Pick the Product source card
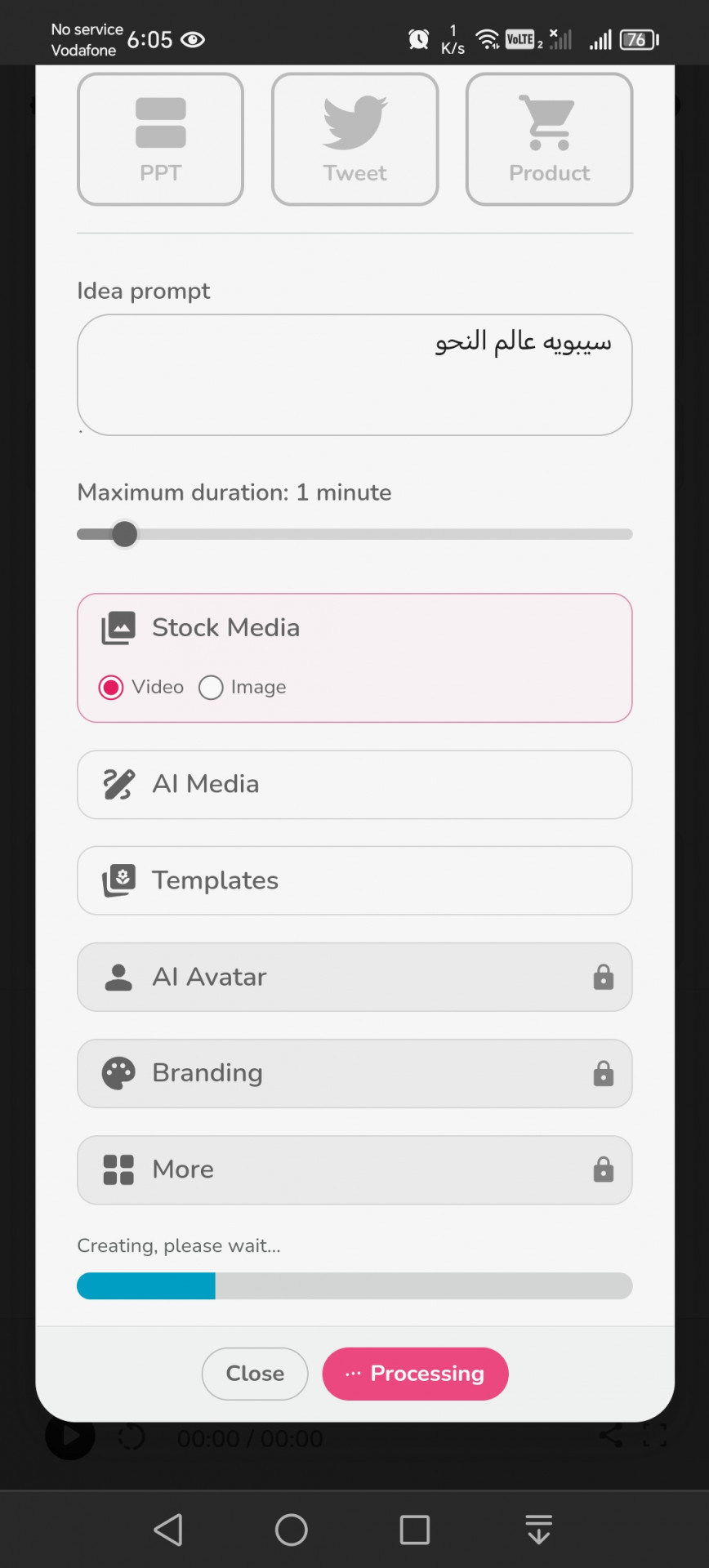Image resolution: width=709 pixels, height=1568 pixels. click(549, 139)
